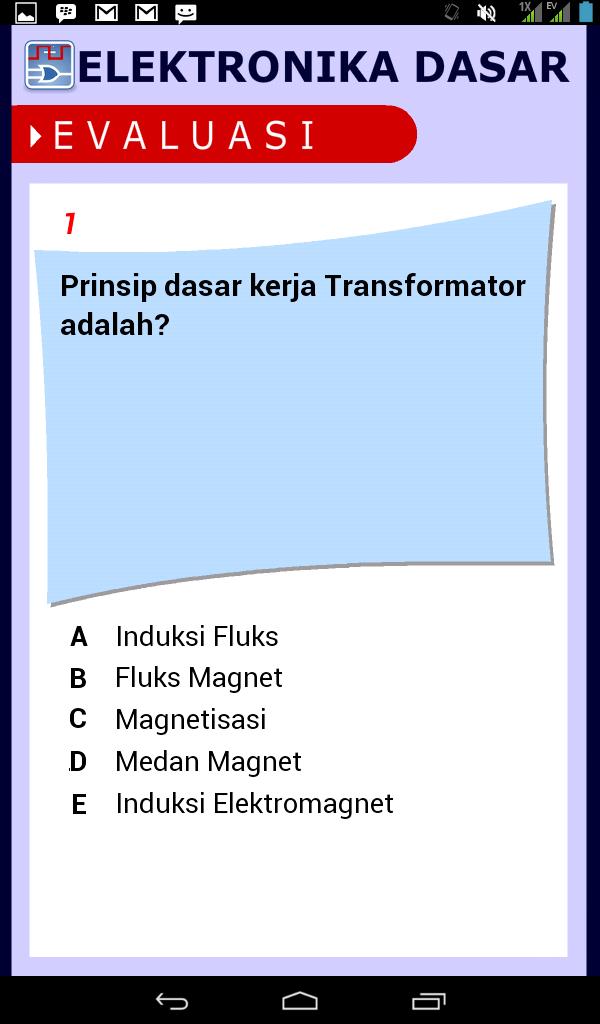Choose answer B Fluks Magnet
This screenshot has width=600, height=1024.
point(198,678)
